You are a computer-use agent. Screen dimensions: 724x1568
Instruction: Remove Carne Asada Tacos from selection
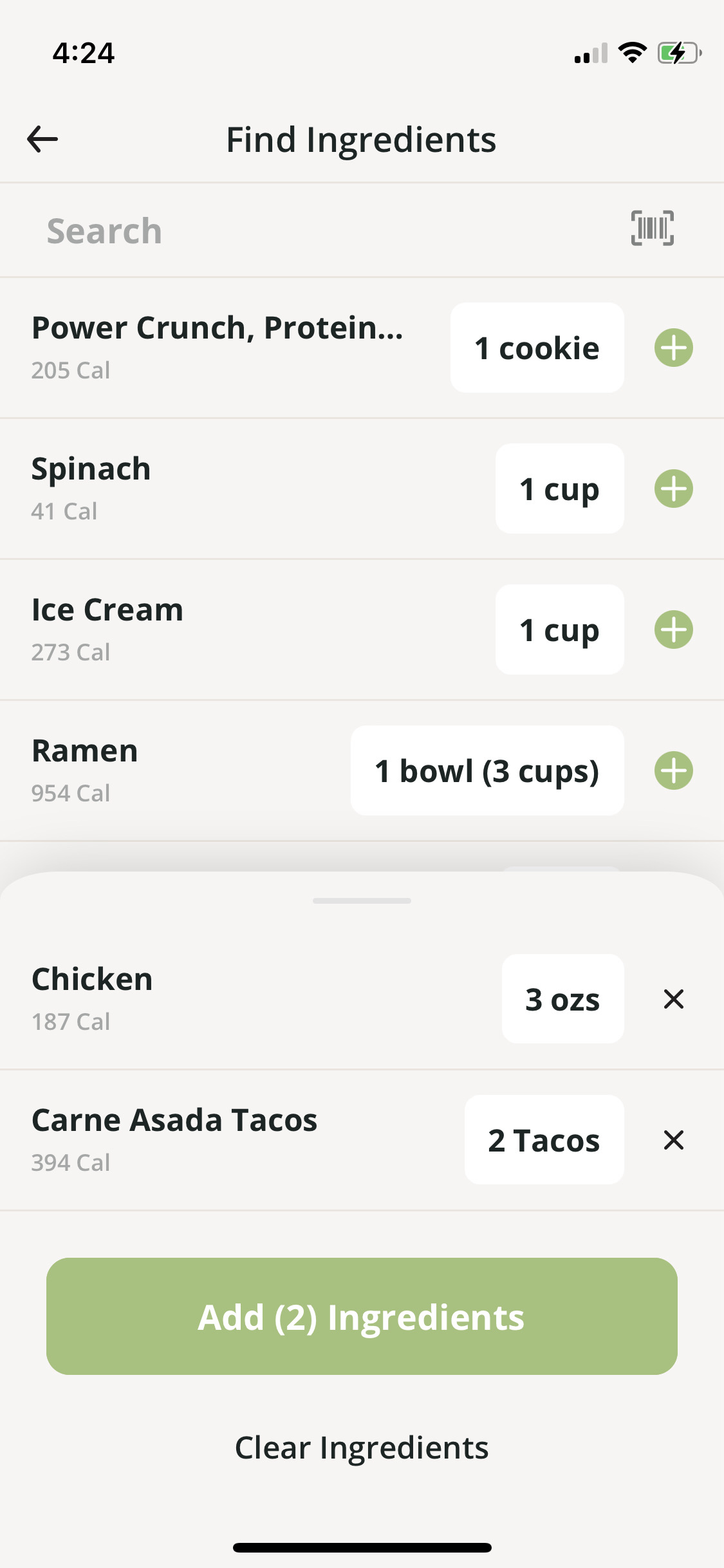click(x=674, y=1140)
